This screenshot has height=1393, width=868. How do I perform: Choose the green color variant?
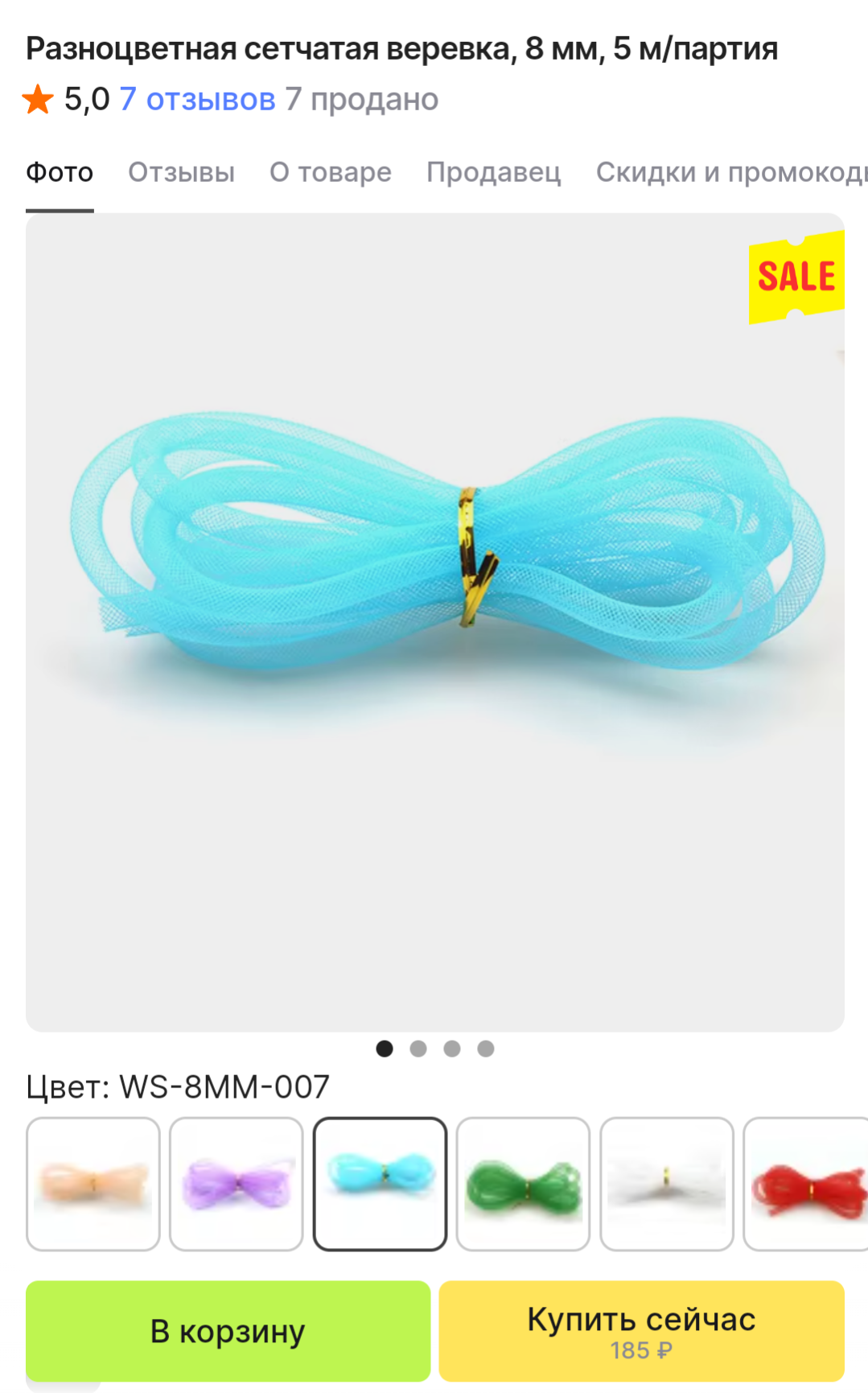click(523, 1184)
